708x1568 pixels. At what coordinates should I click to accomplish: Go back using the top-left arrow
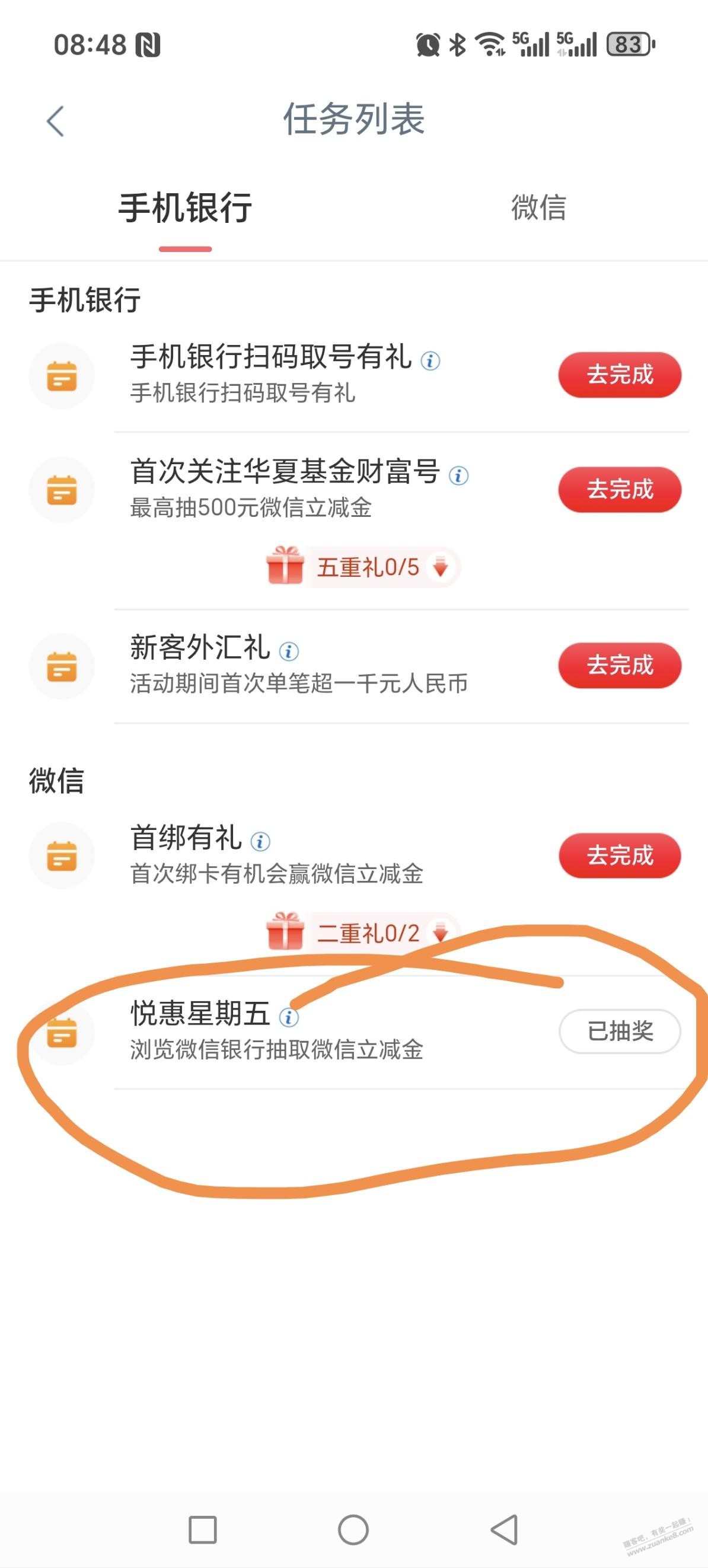tap(55, 120)
